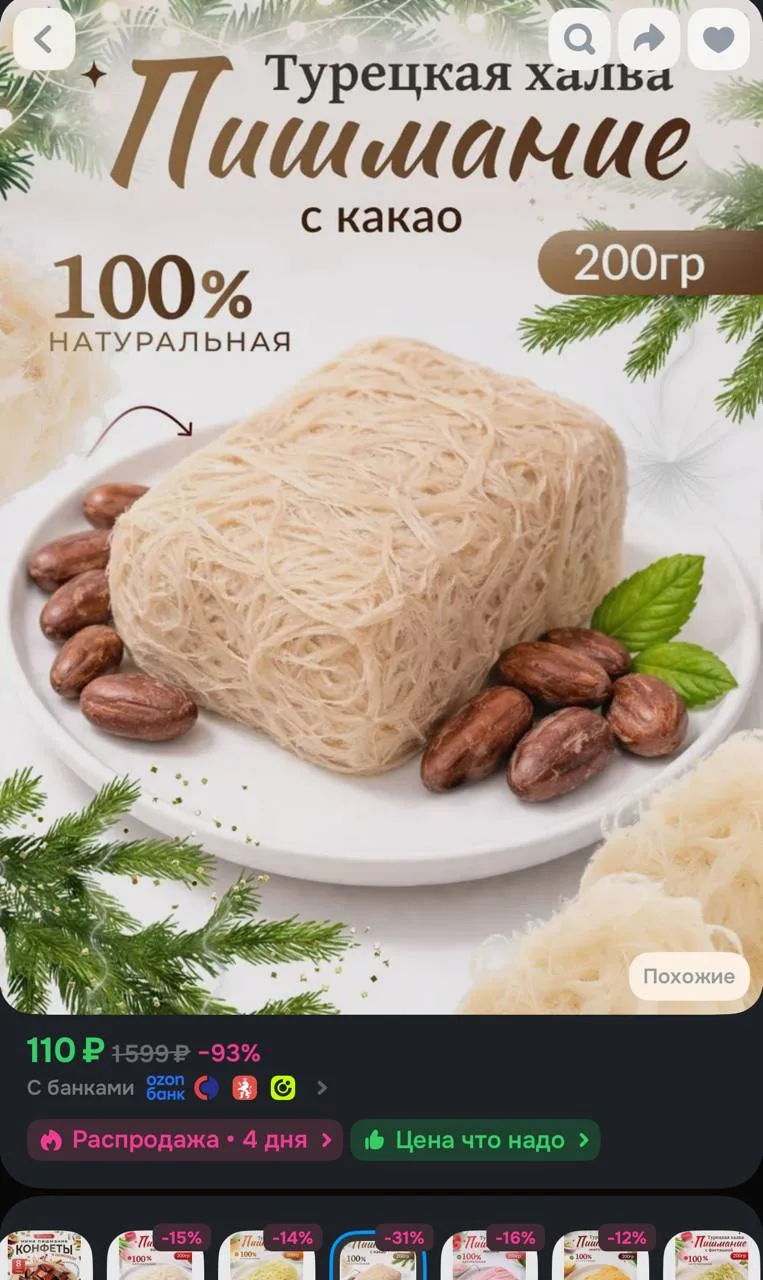Open the Цена что надо chip
The height and width of the screenshot is (1280, 763).
click(475, 1140)
